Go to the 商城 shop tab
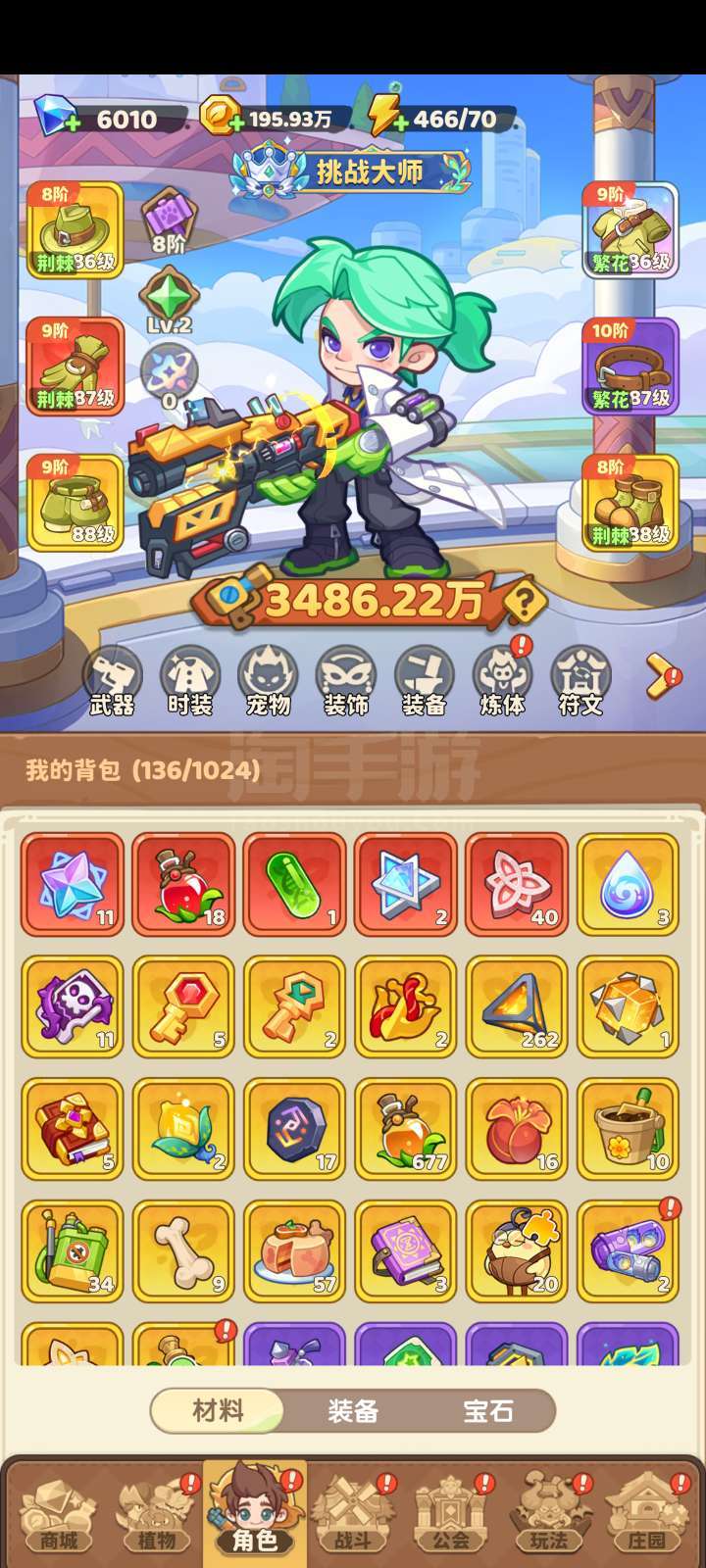Image resolution: width=706 pixels, height=1568 pixels. coord(59,1514)
